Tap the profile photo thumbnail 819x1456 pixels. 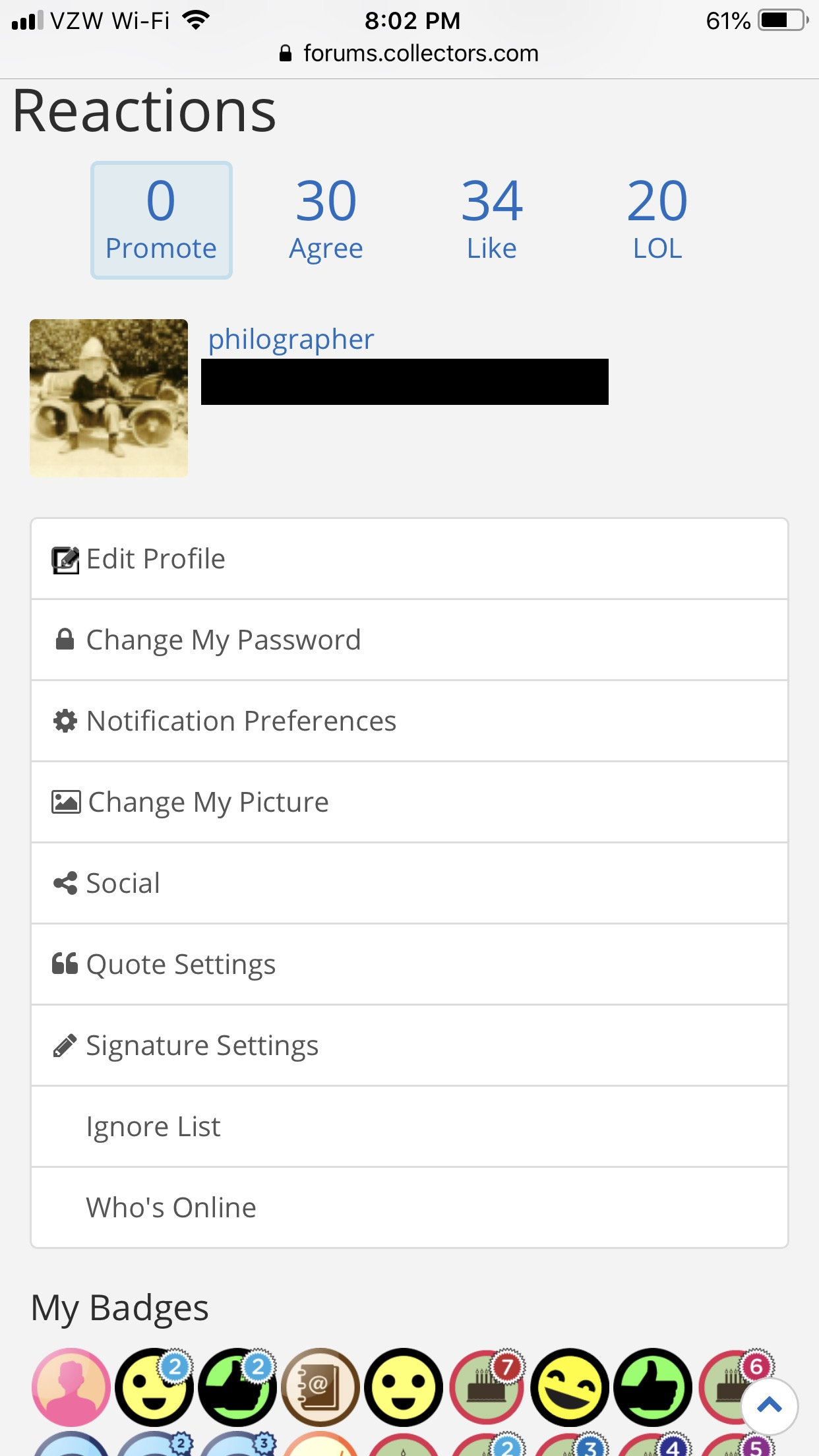[x=109, y=398]
